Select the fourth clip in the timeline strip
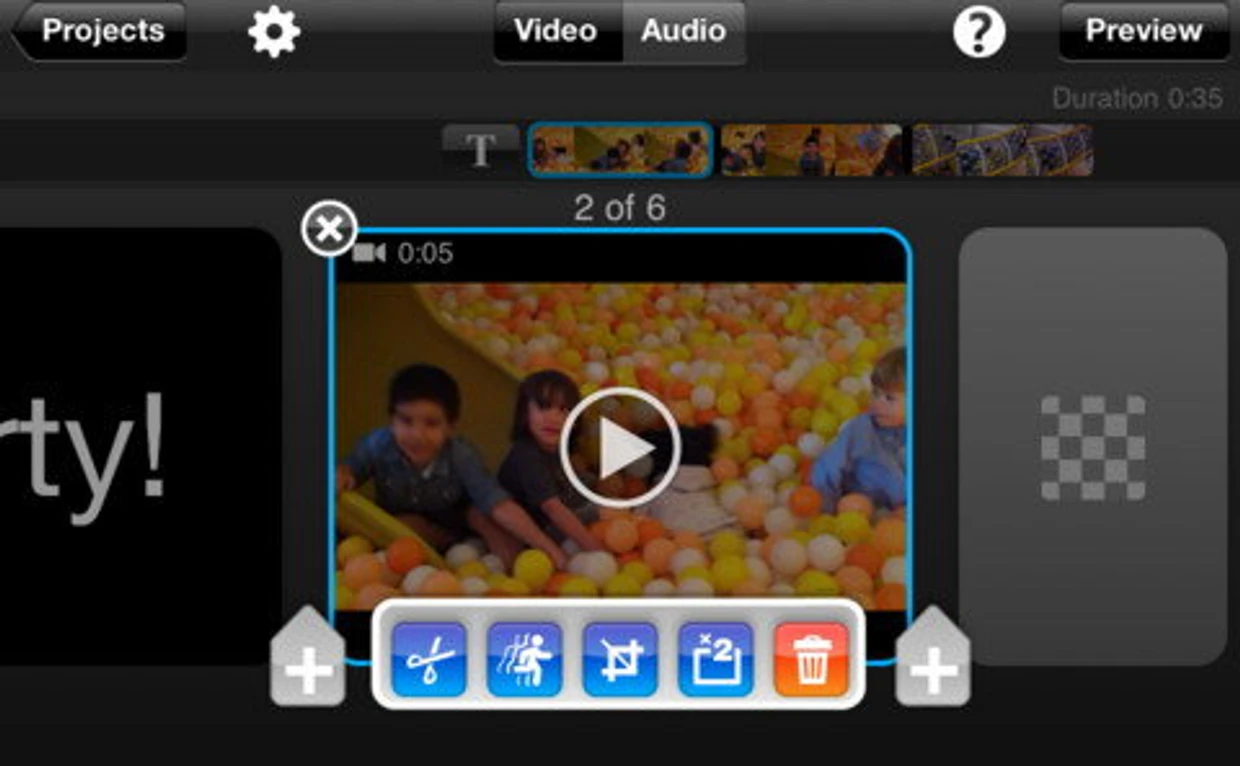Viewport: 1240px width, 766px height. [1002, 150]
